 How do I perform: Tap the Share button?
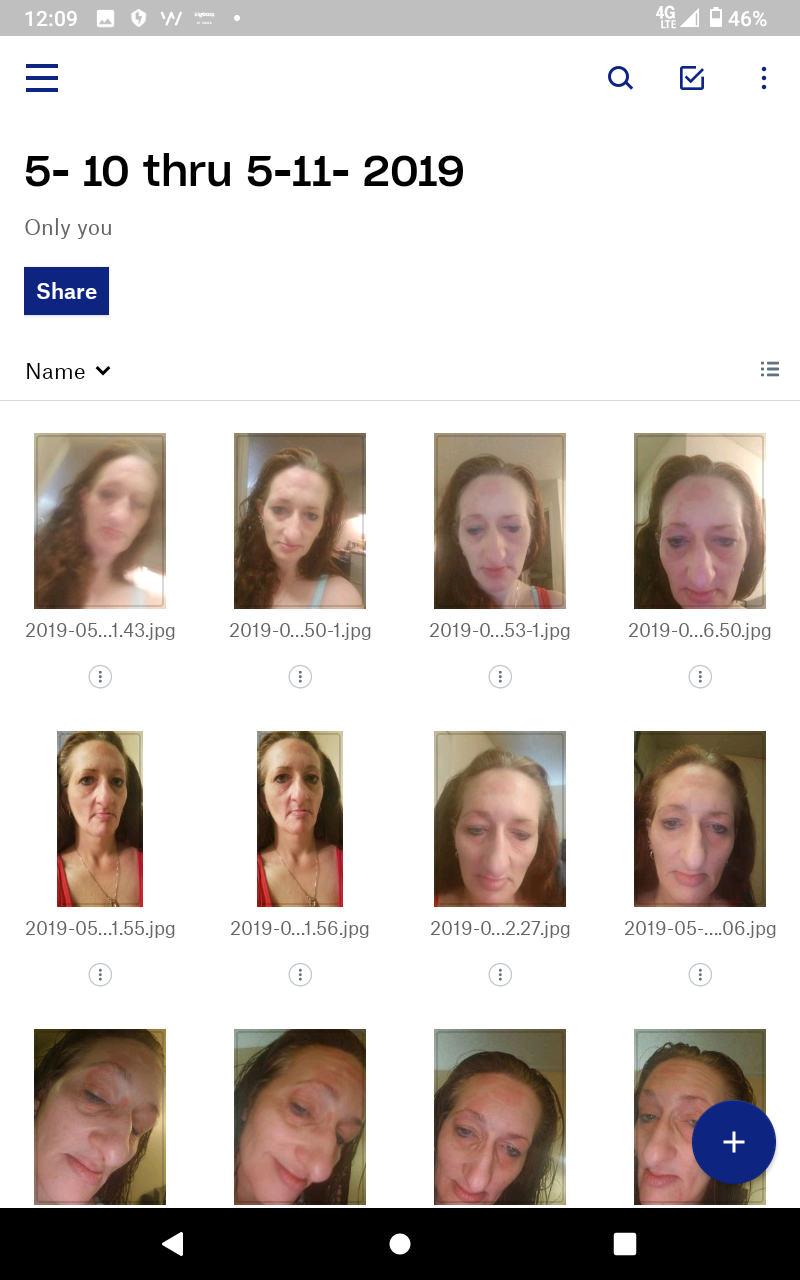click(x=66, y=291)
